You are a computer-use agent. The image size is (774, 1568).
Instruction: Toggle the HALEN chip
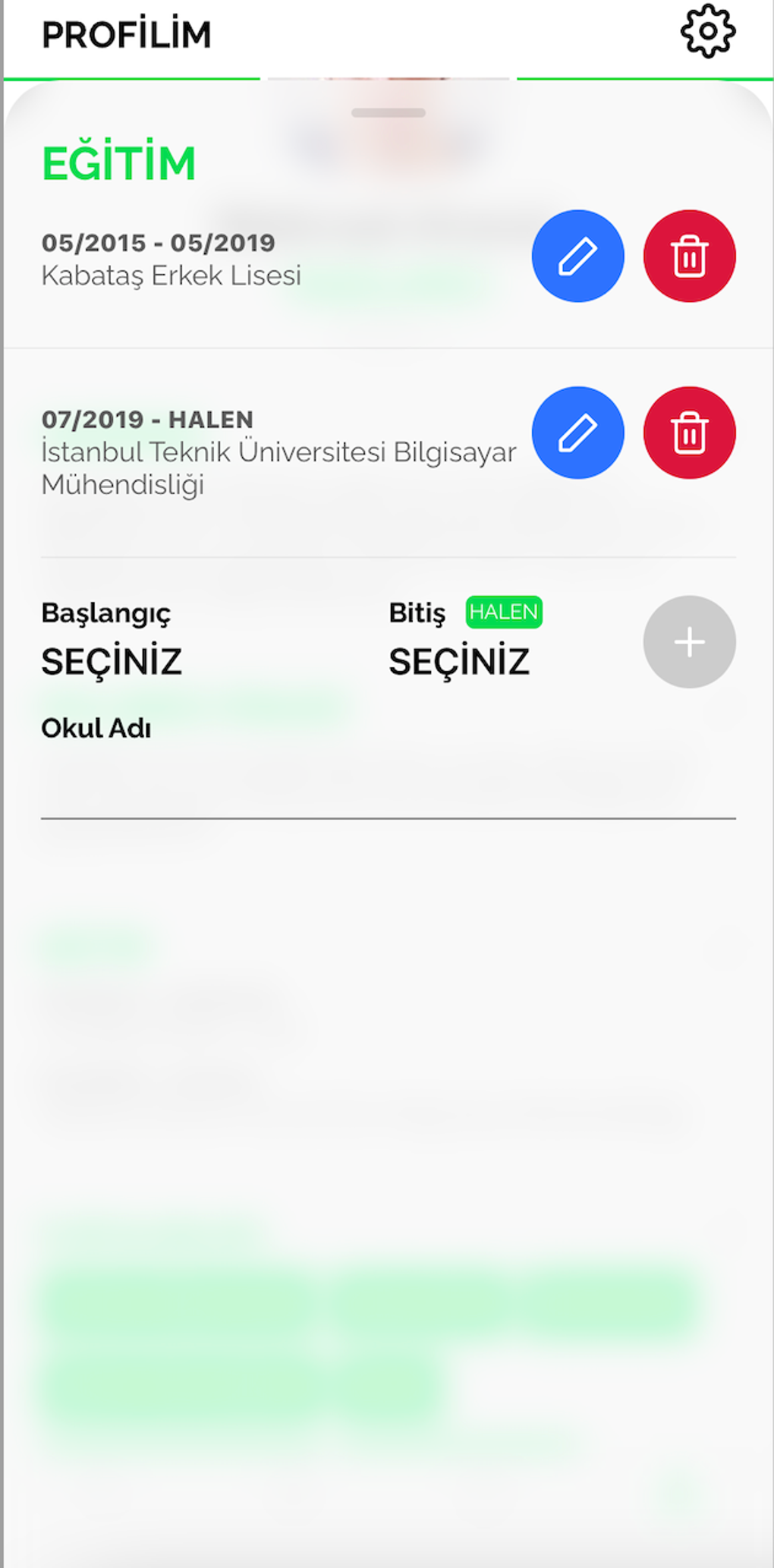pos(504,612)
